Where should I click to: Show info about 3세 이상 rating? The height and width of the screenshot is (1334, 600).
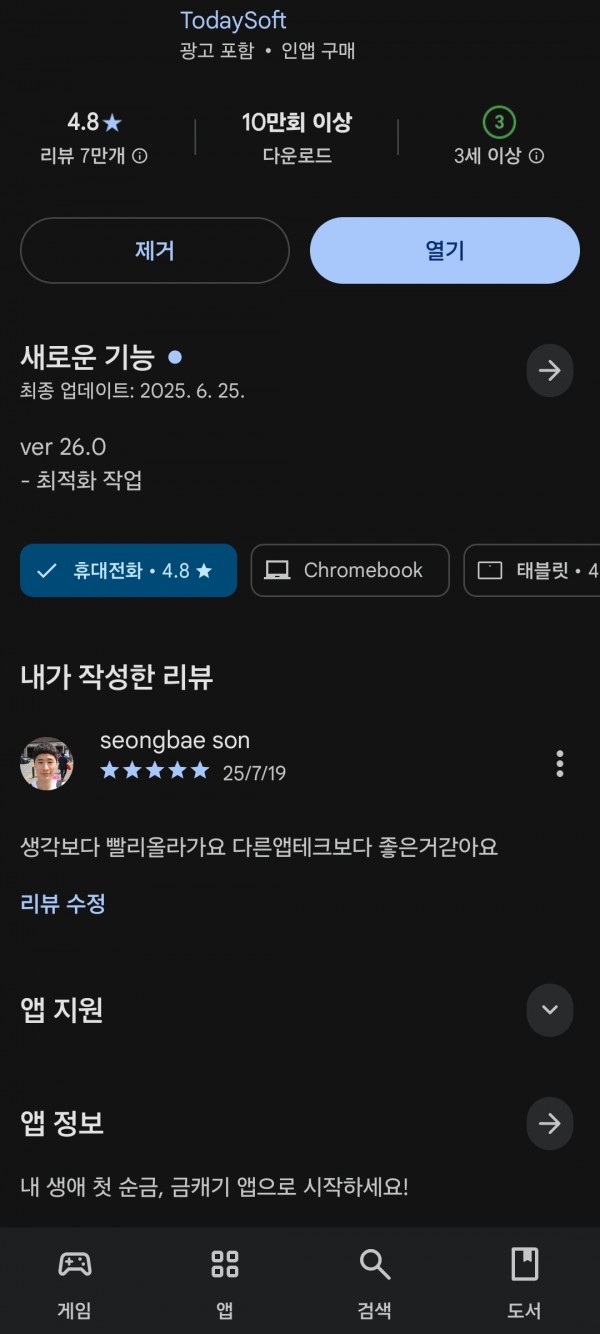pyautogui.click(x=537, y=156)
